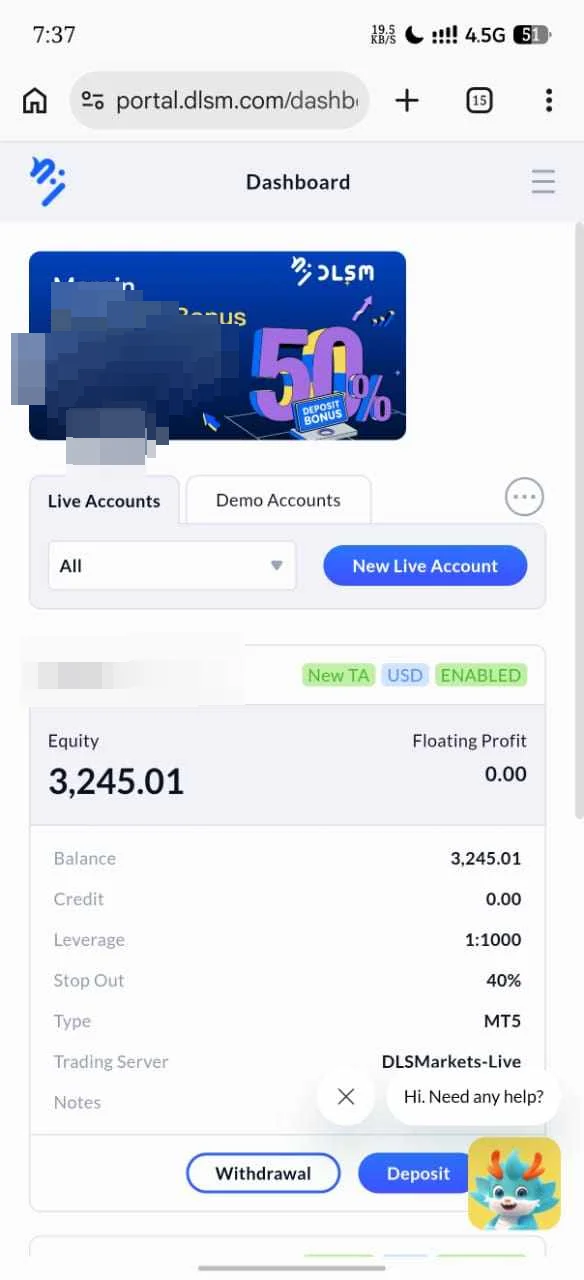584x1280 pixels.
Task: Open the dashboard hamburger menu
Action: pos(543,182)
